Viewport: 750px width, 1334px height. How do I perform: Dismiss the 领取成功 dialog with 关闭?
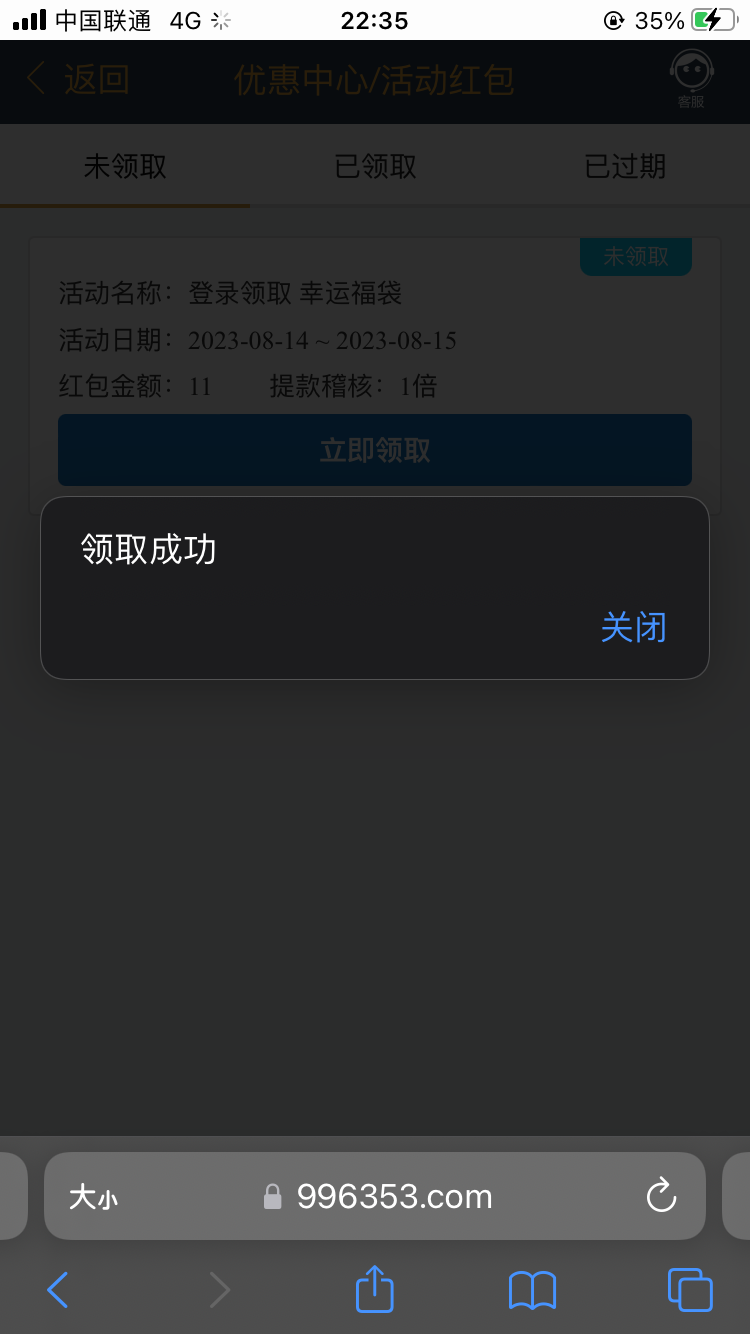pyautogui.click(x=633, y=628)
